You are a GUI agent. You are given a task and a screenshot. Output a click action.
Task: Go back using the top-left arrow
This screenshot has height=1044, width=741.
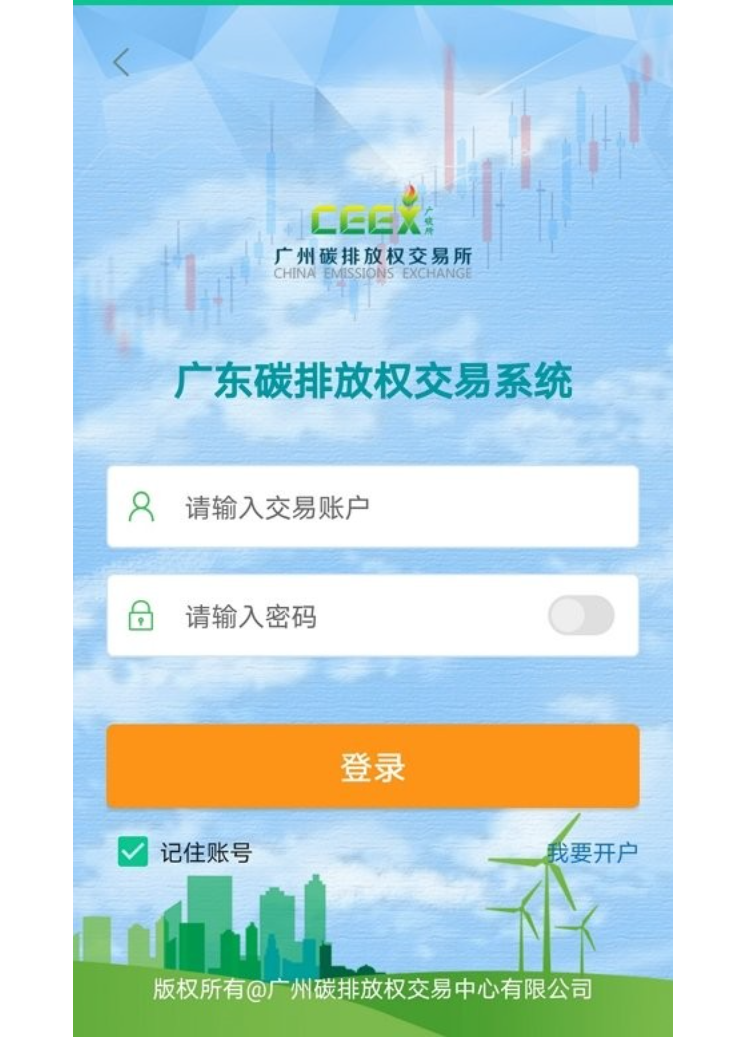(x=121, y=63)
